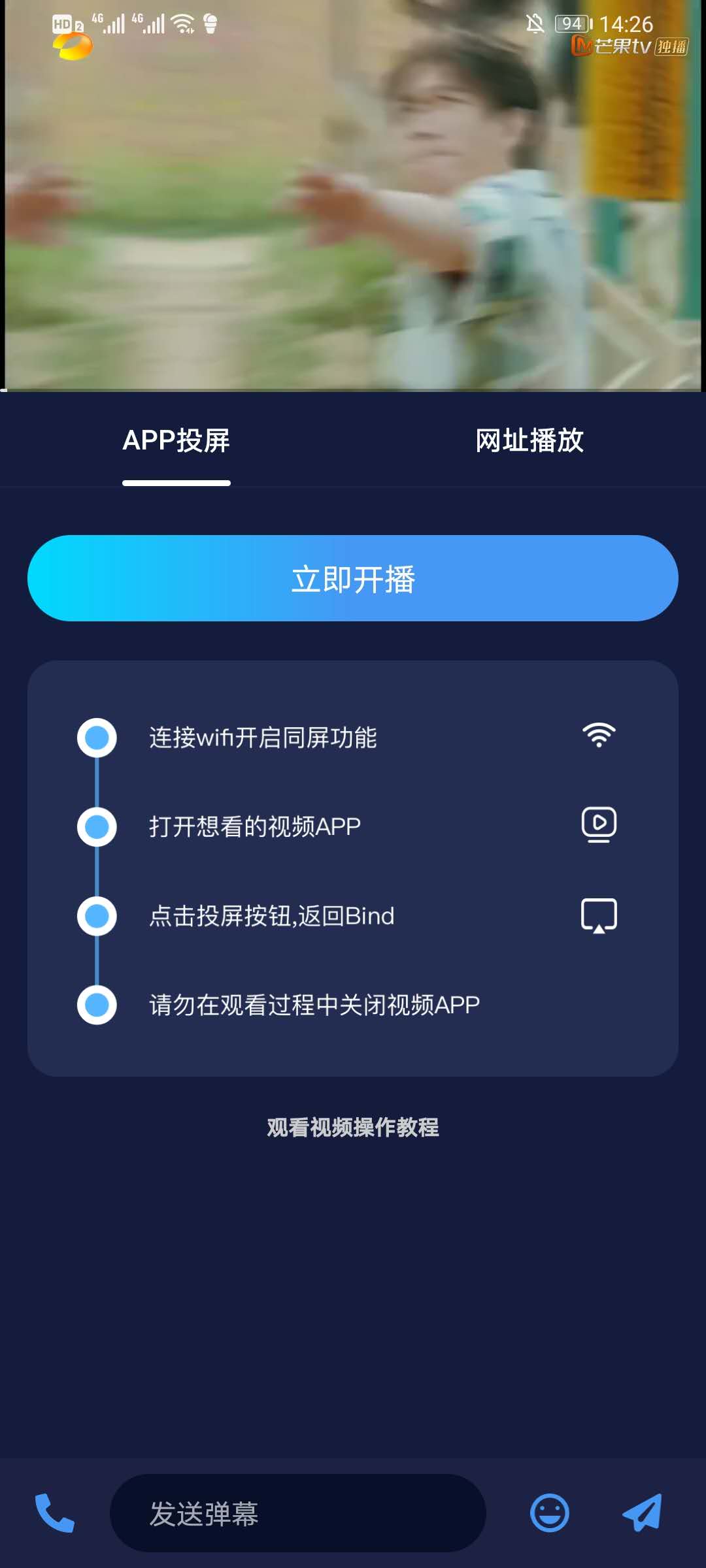Send the danmaku with the paper plane icon

pos(642,1512)
